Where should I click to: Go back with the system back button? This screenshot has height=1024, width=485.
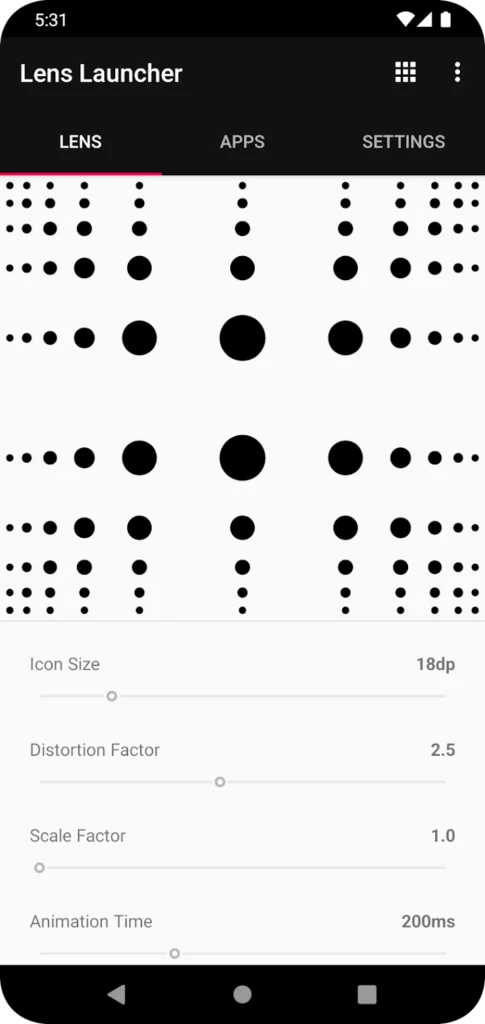click(x=117, y=994)
